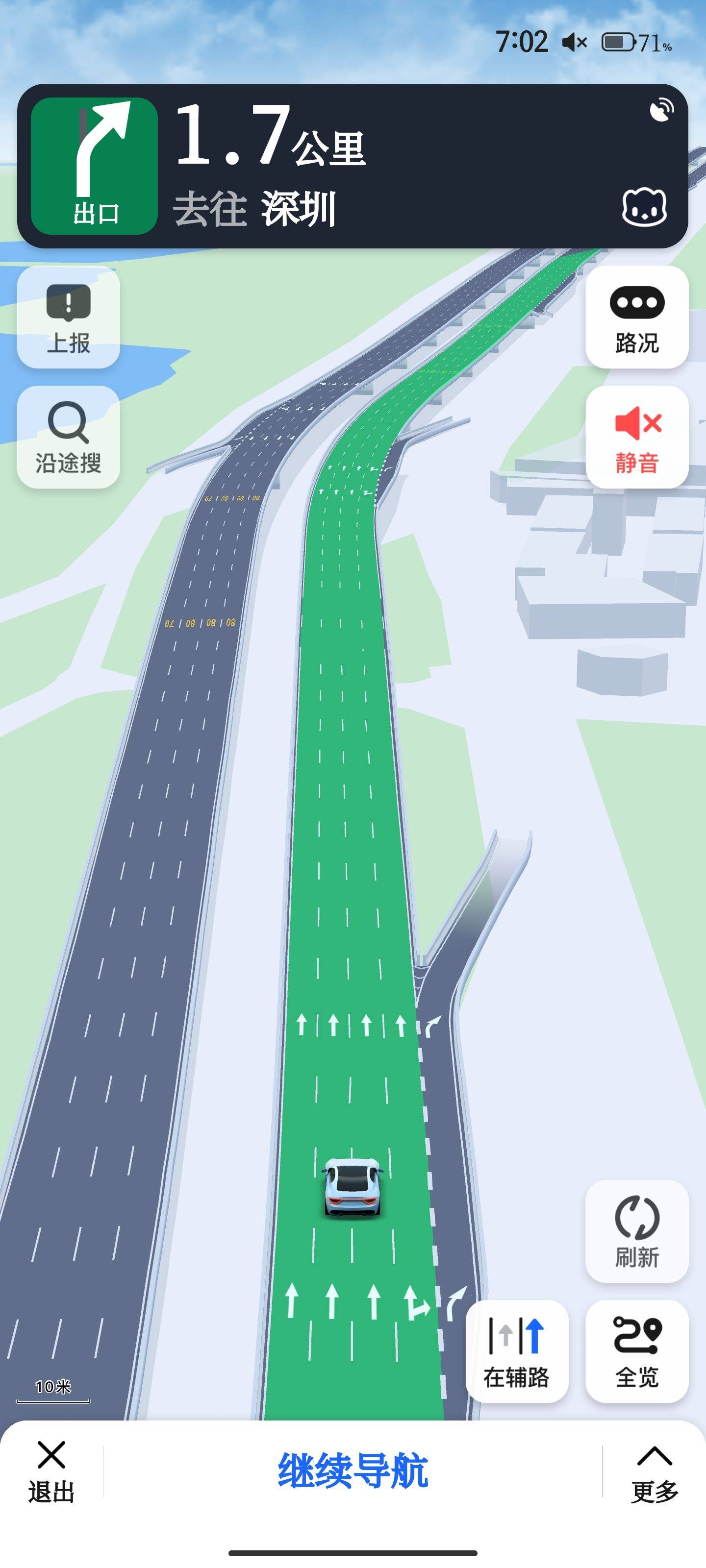Viewport: 706px width, 1568px height.
Task: Expand the 更多 more options
Action: tap(654, 1472)
